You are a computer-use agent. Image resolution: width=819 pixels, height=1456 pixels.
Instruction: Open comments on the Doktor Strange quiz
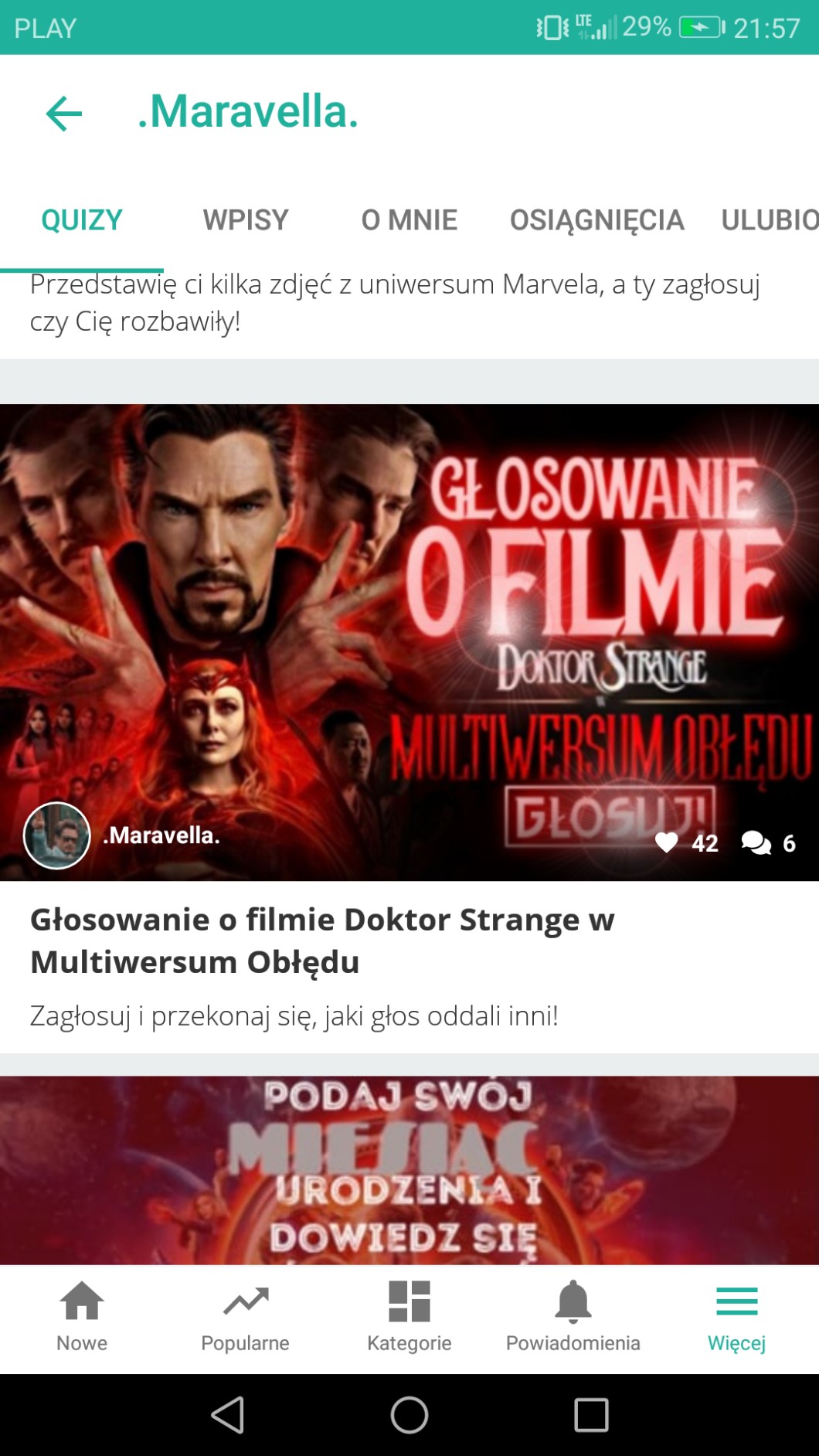[756, 842]
